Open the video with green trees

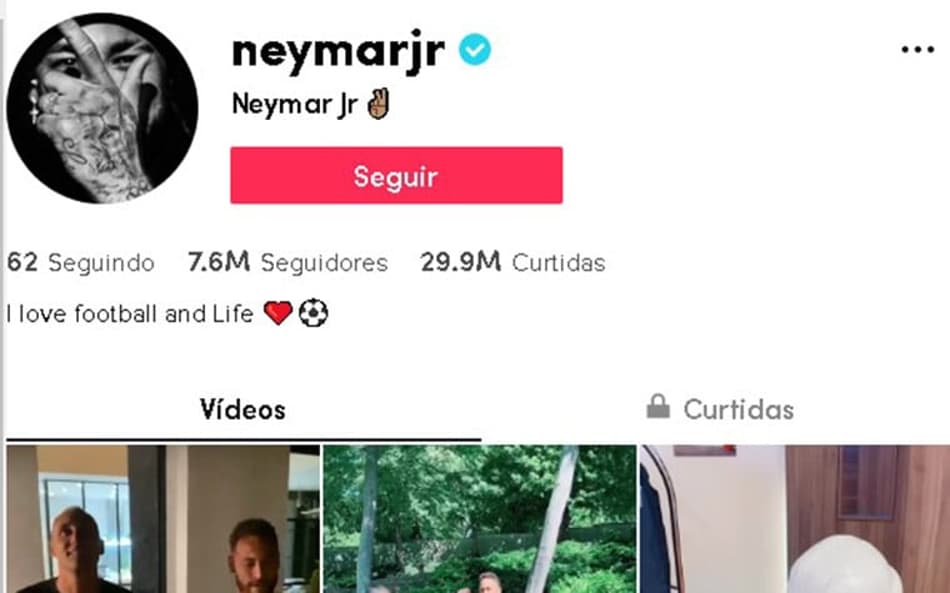pos(480,519)
